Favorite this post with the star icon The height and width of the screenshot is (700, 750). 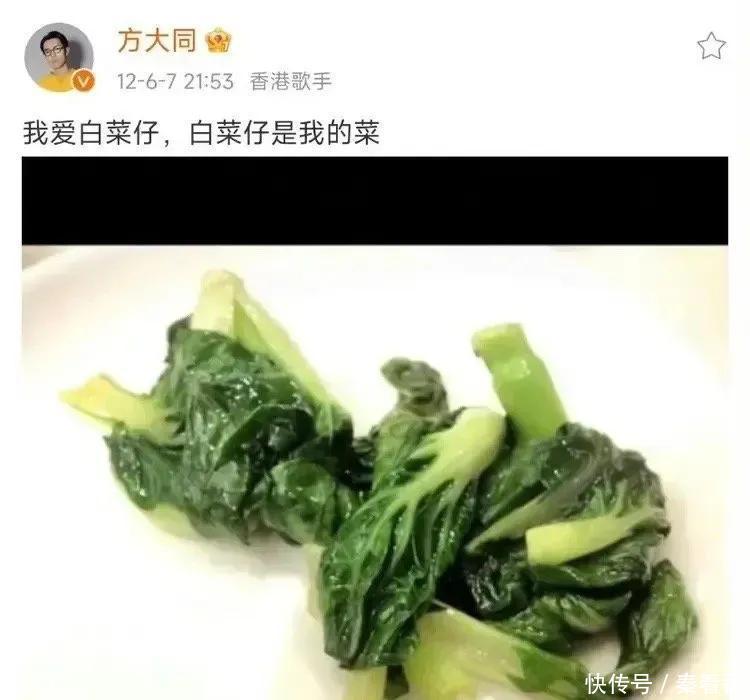point(711,46)
